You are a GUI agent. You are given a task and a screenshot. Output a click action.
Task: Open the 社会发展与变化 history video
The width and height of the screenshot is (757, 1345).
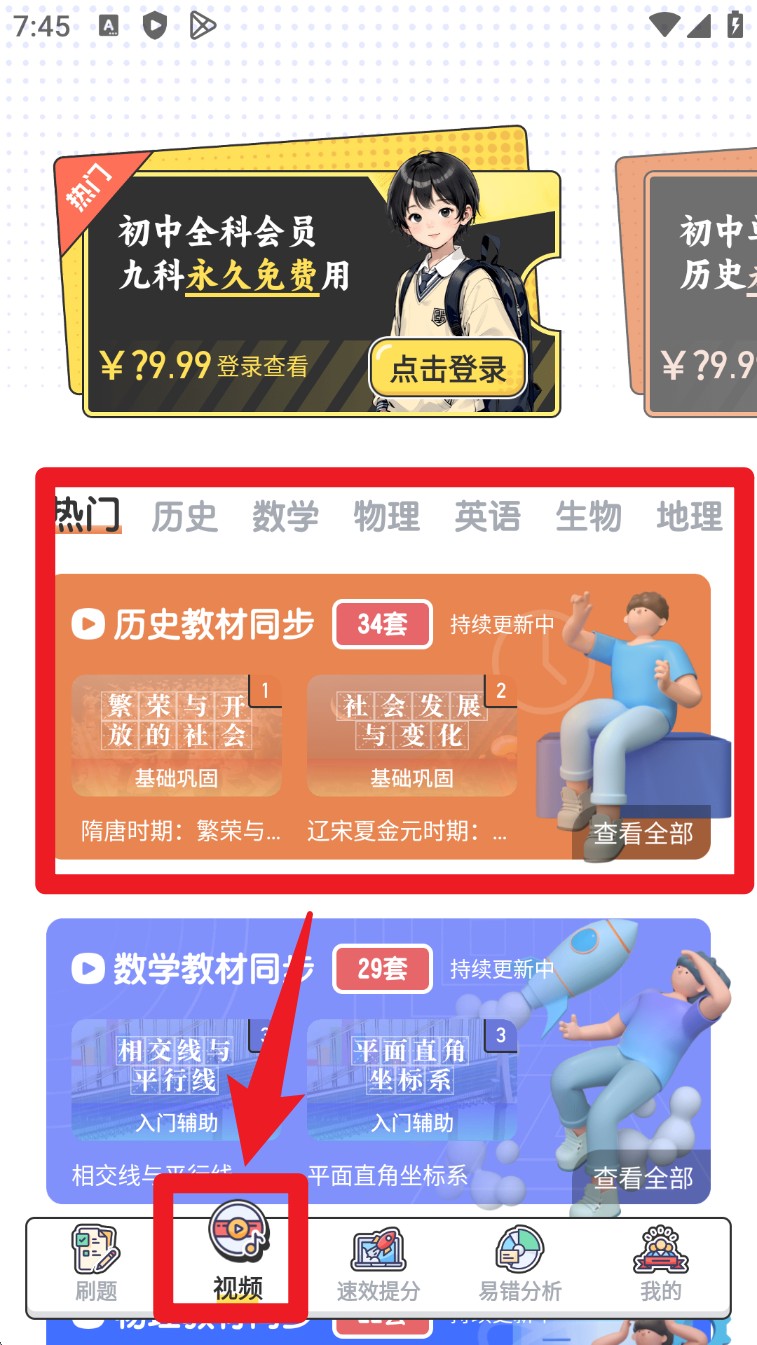click(412, 737)
